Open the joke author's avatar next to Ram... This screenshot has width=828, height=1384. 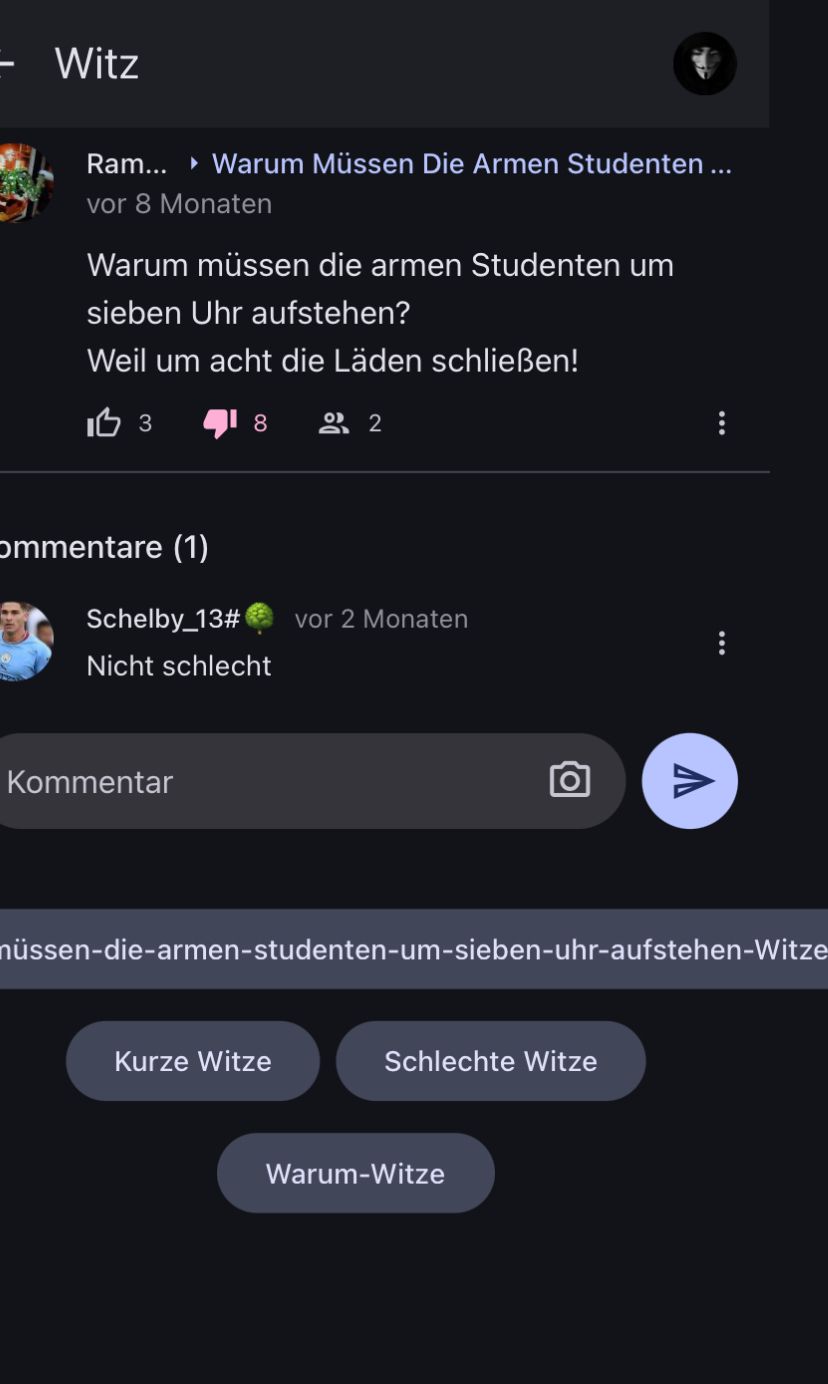click(x=24, y=182)
